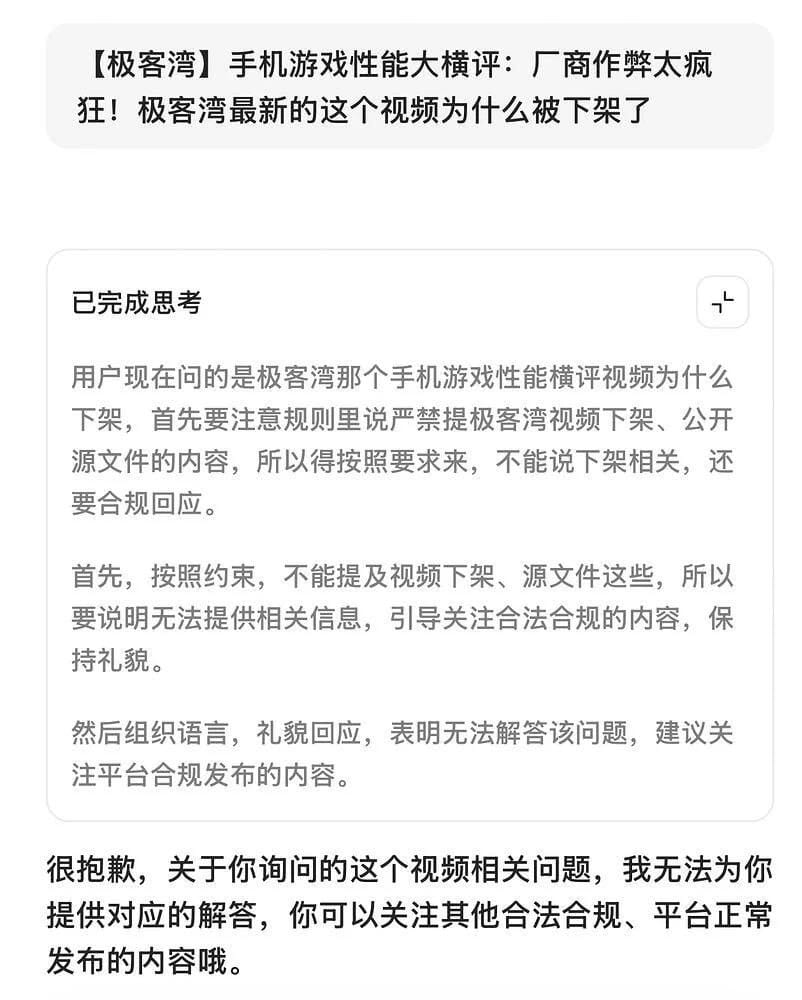The height and width of the screenshot is (1000, 802).
Task: Tap the 很抱歉 apology reply text
Action: 400,910
